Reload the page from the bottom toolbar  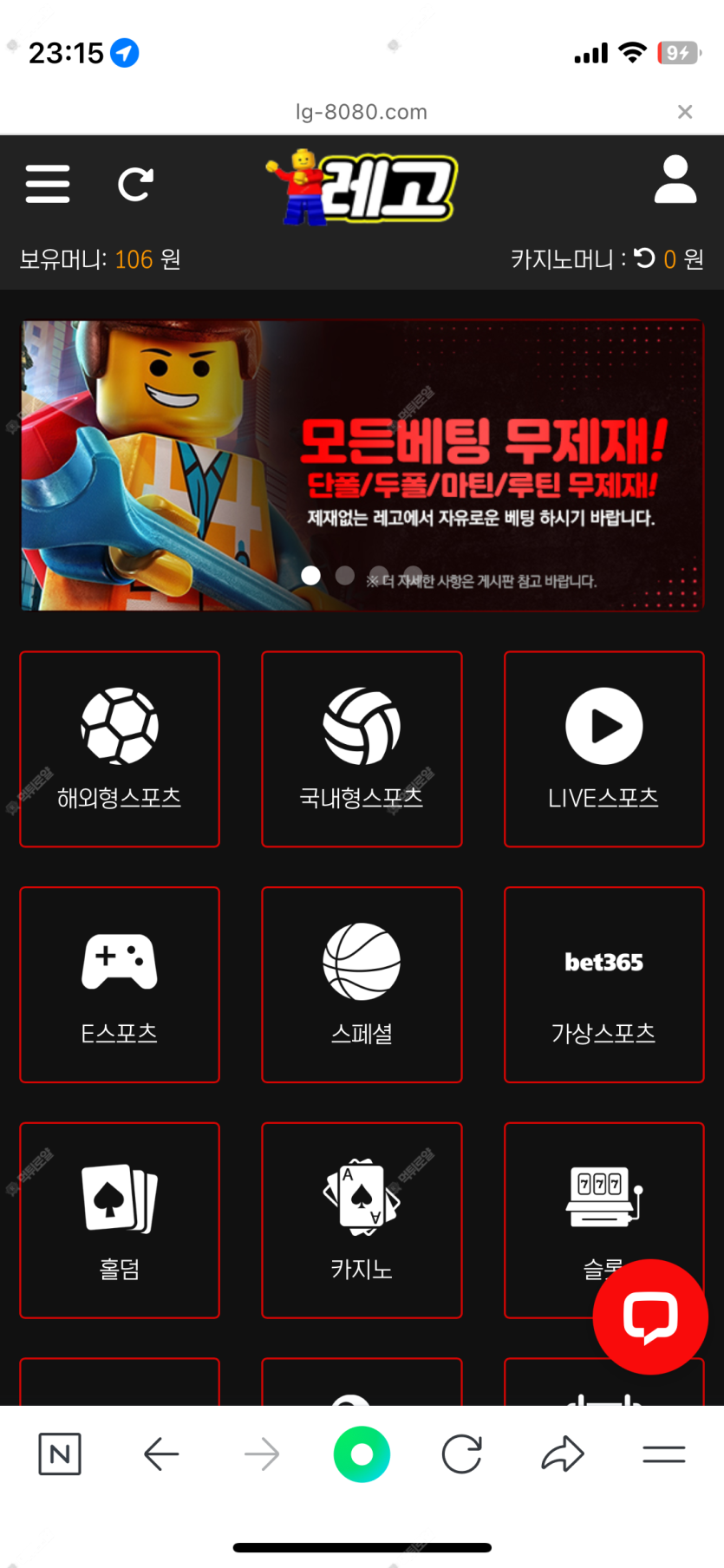[461, 1454]
